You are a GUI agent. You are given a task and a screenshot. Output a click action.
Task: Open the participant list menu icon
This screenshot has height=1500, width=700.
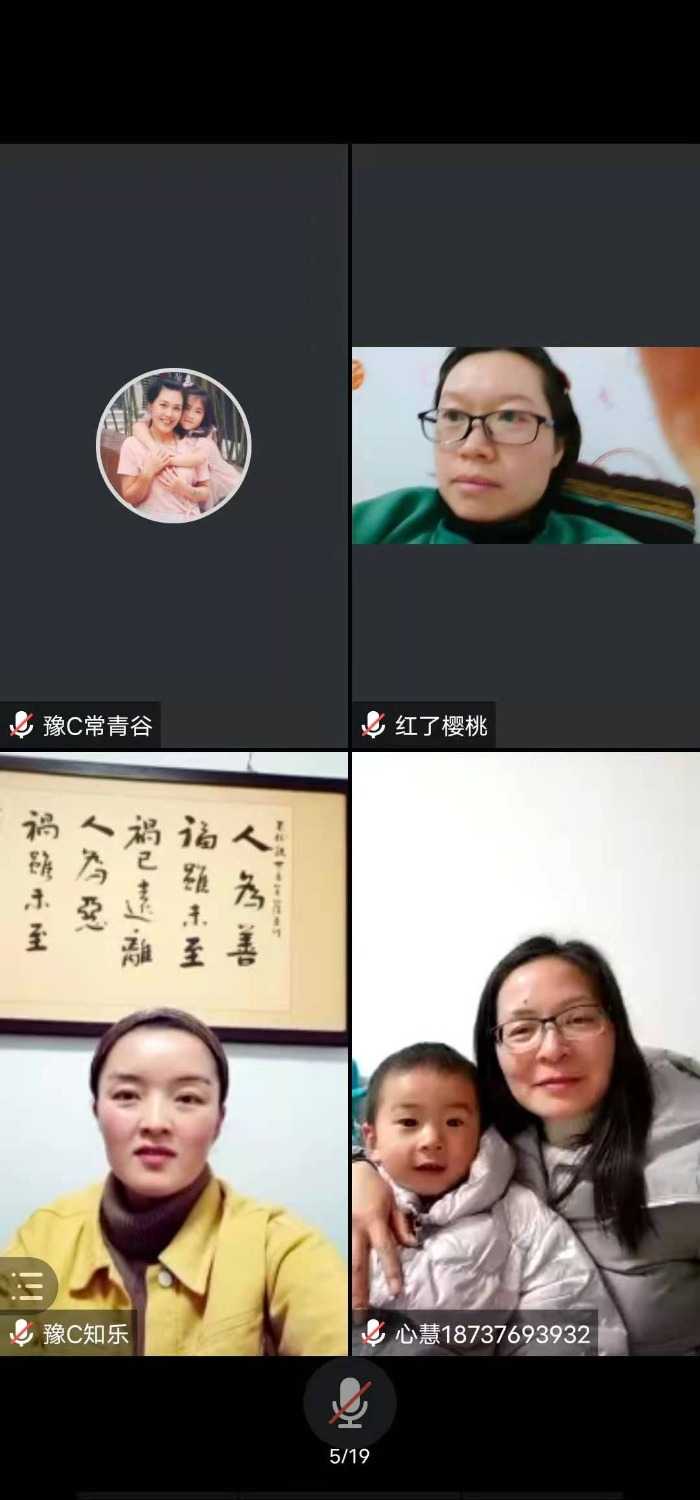27,1285
